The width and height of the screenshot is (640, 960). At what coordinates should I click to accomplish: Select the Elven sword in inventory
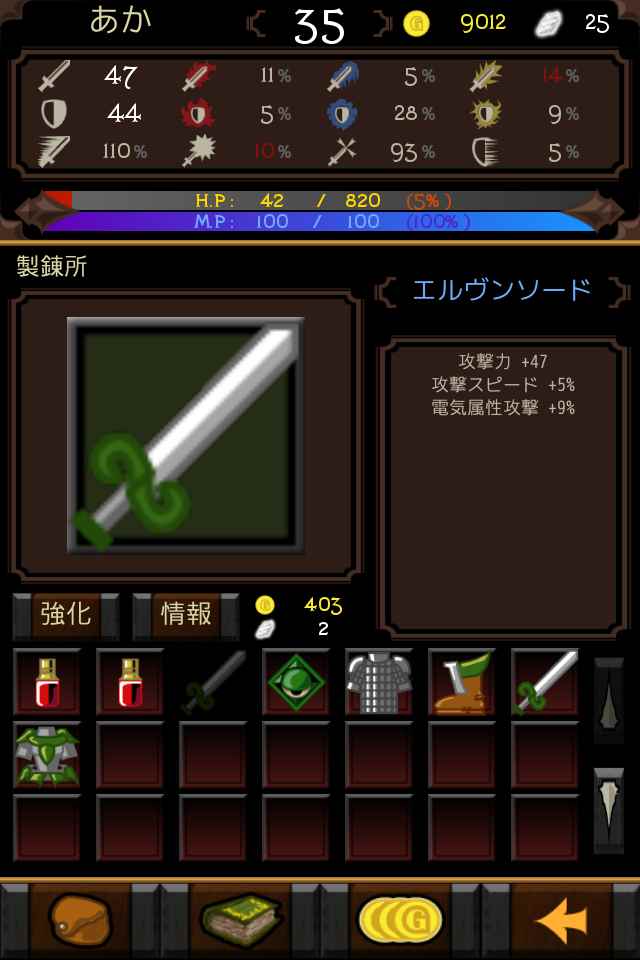[545, 682]
